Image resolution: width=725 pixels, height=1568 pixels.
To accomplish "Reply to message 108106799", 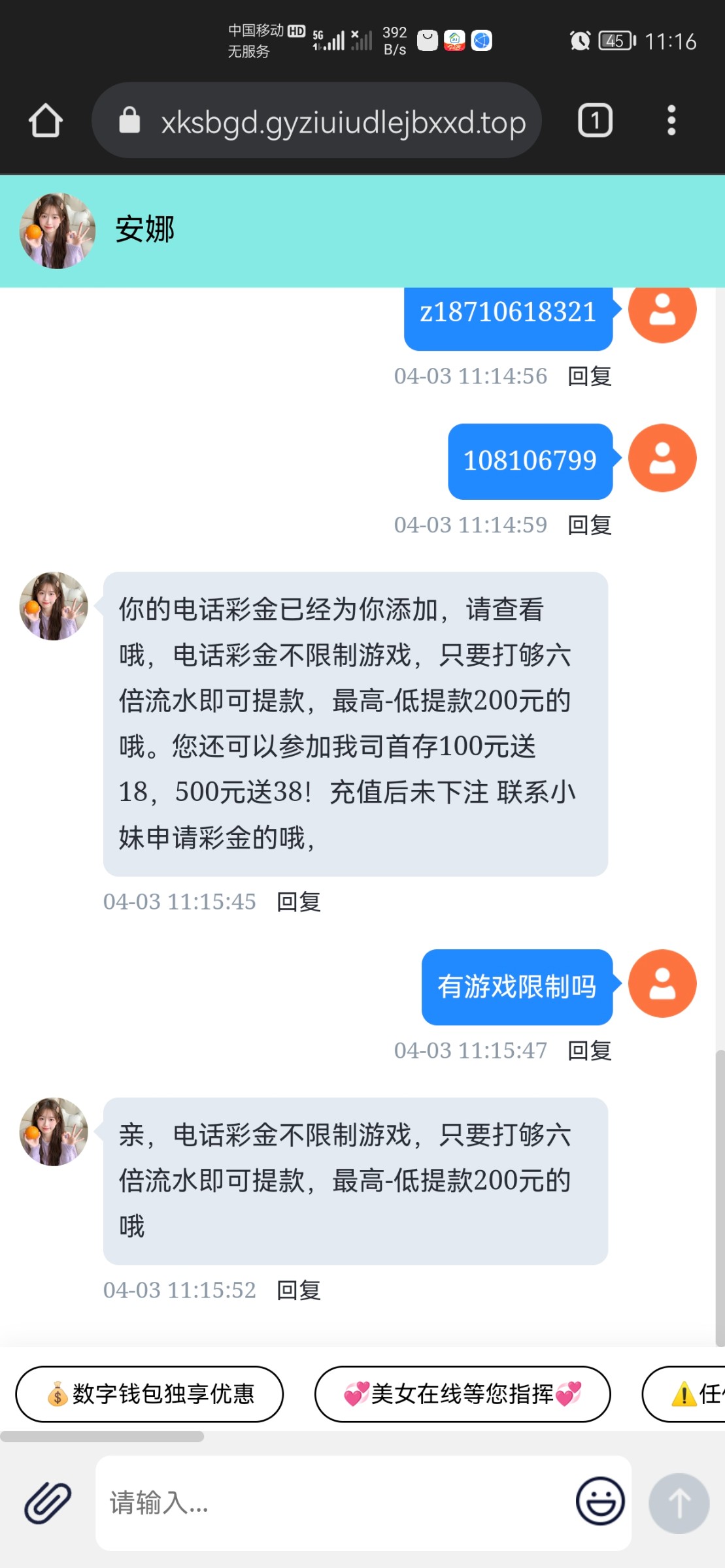I will pos(589,525).
